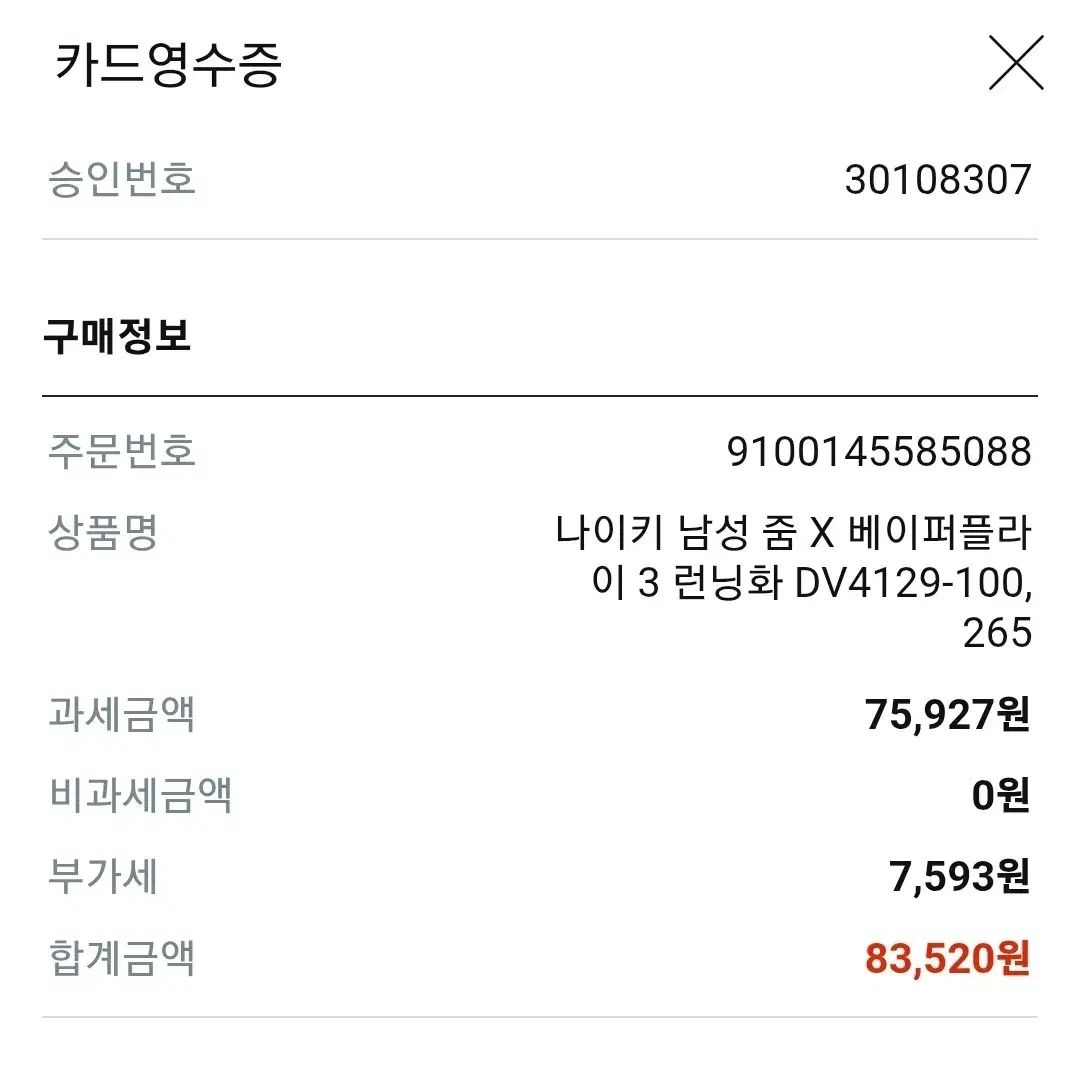Close the card receipt dialog
Screen dimensions: 1080x1075
pyautogui.click(x=1015, y=63)
